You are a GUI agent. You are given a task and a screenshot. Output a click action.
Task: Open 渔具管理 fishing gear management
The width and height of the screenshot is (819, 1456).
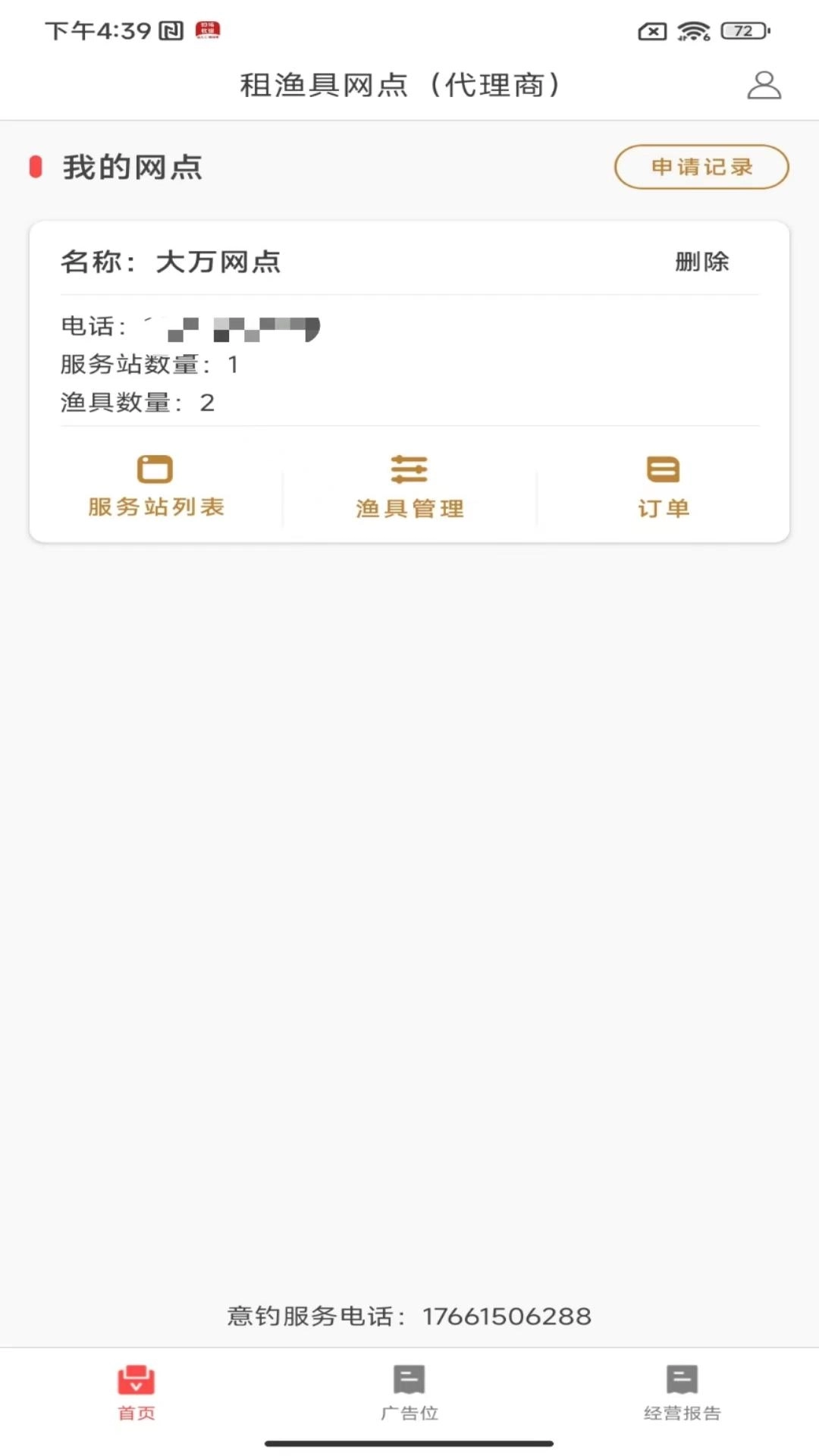point(409,485)
